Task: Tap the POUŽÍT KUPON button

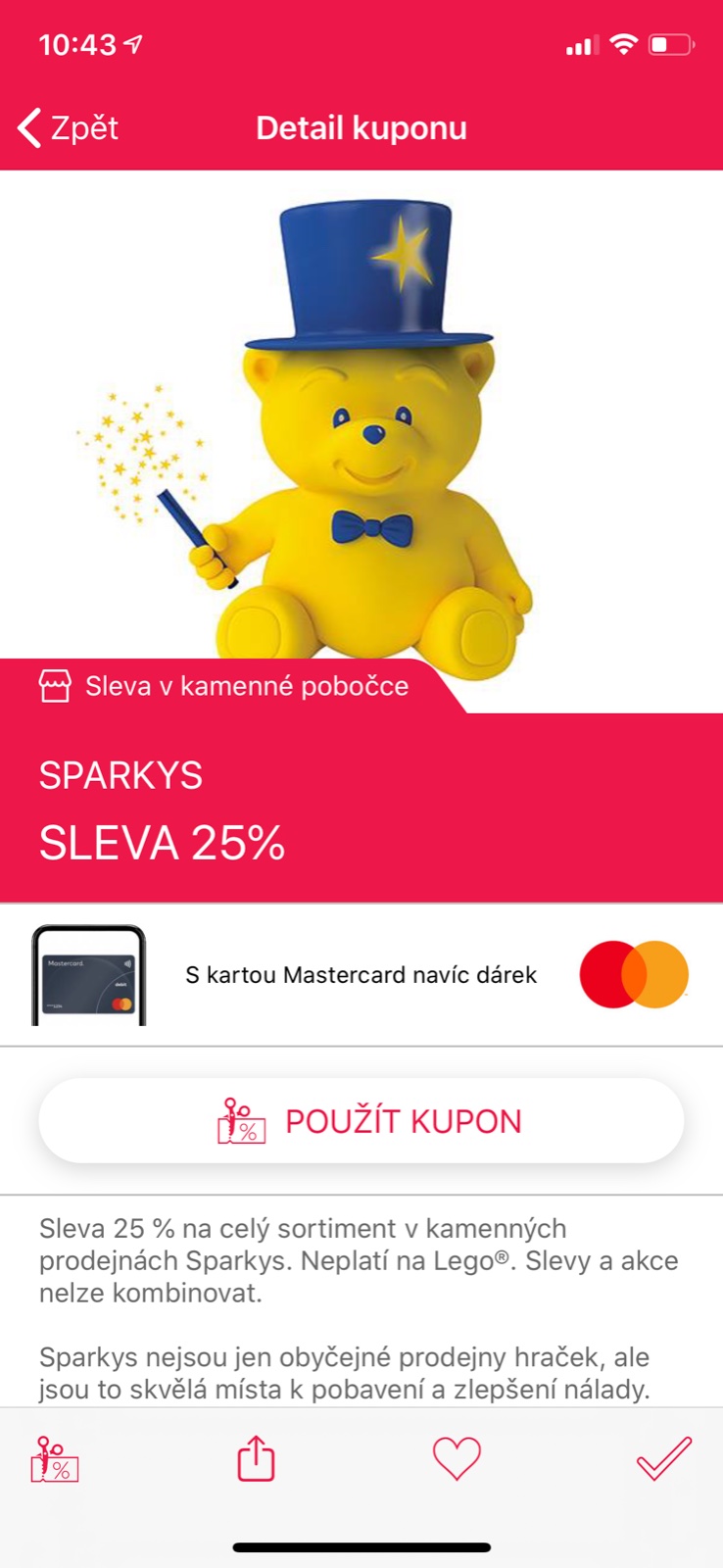Action: [x=361, y=1121]
